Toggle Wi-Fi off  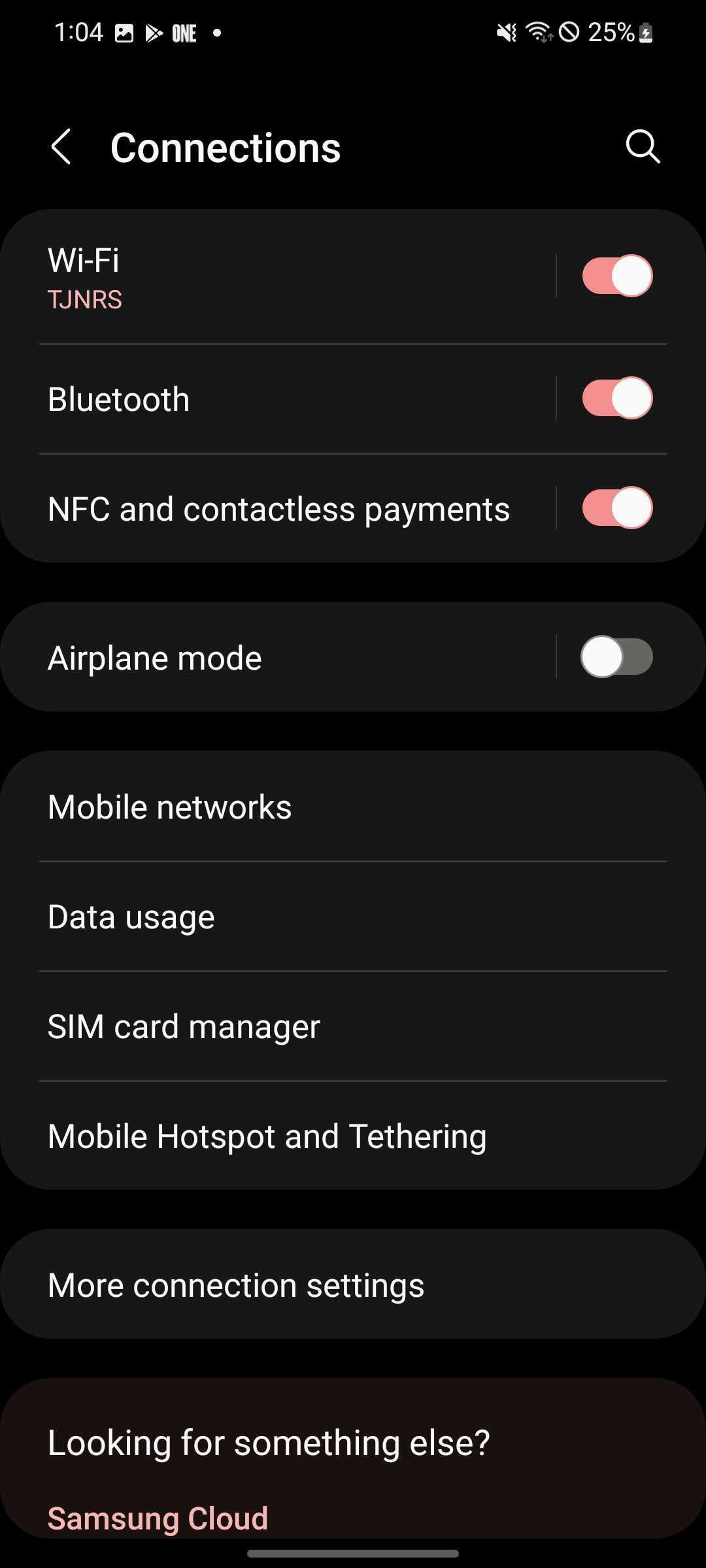coord(615,276)
